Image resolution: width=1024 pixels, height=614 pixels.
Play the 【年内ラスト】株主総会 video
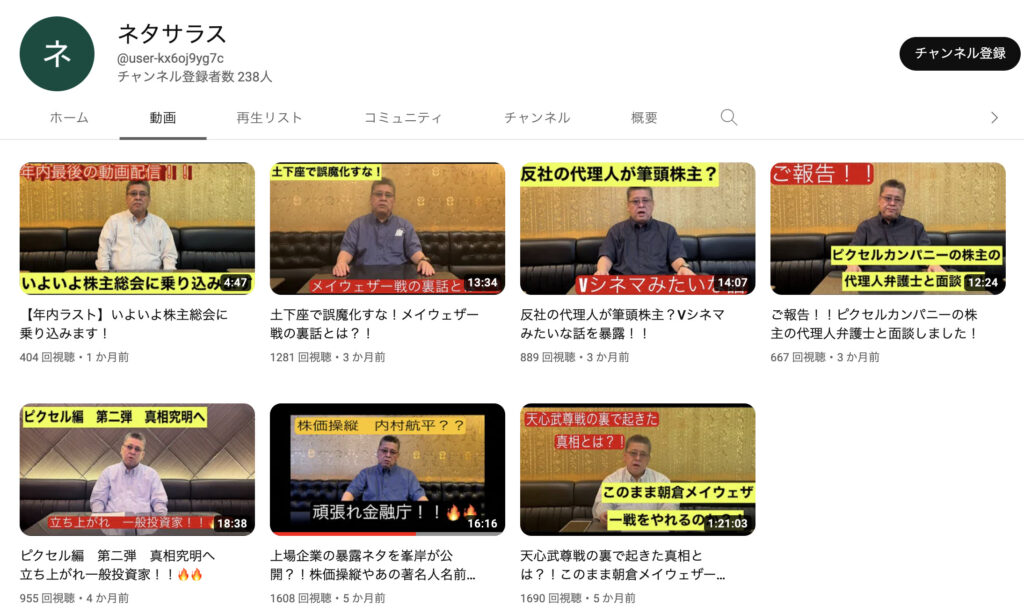coord(137,229)
